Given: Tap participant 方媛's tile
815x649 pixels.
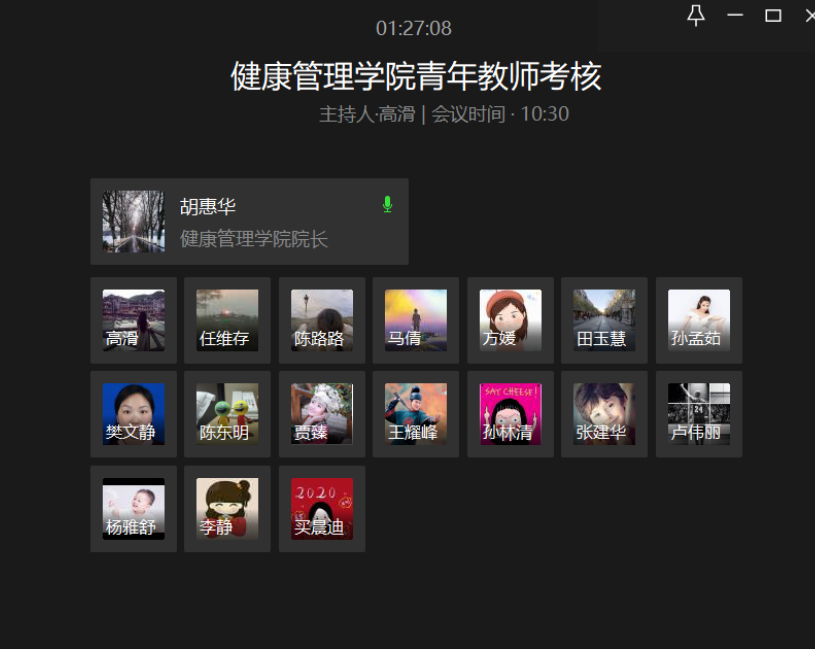Looking at the screenshot, I should coord(510,320).
